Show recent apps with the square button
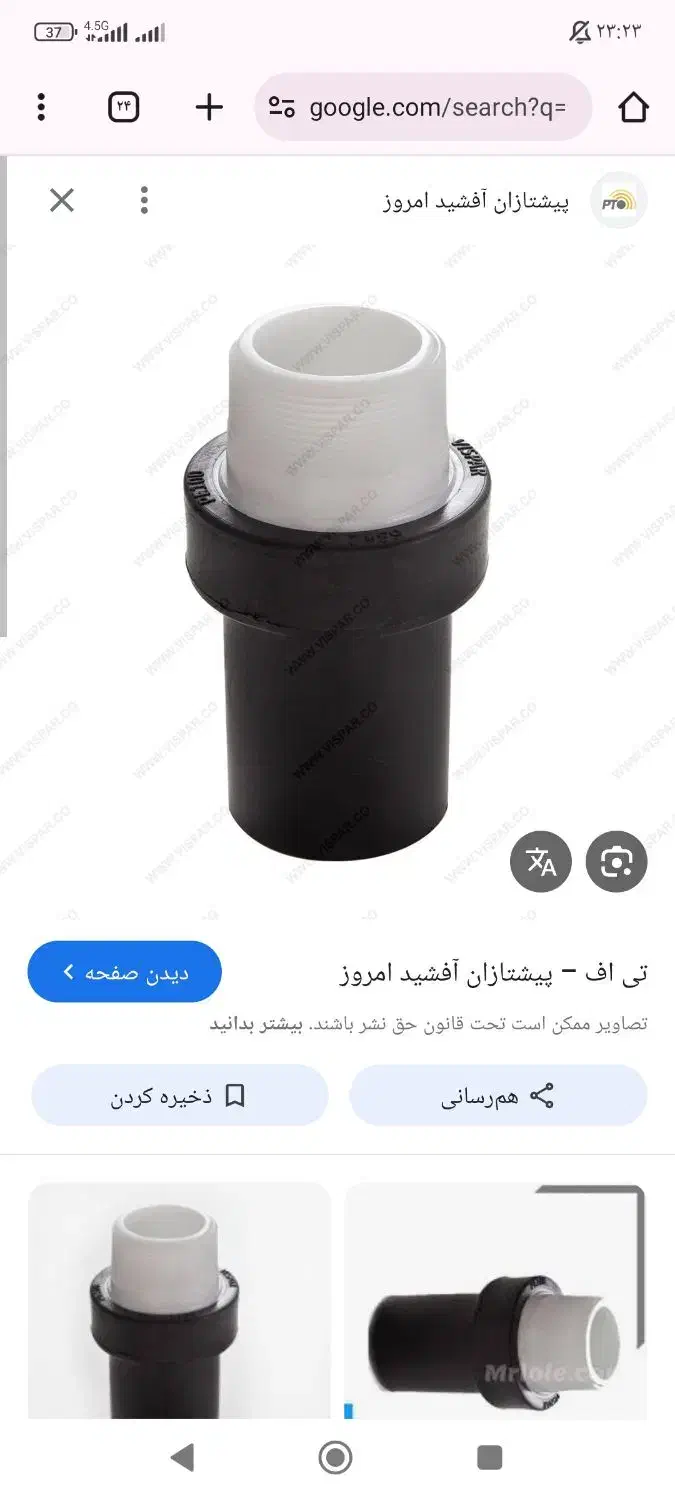Screen dimensions: 675x1500 [489, 1458]
